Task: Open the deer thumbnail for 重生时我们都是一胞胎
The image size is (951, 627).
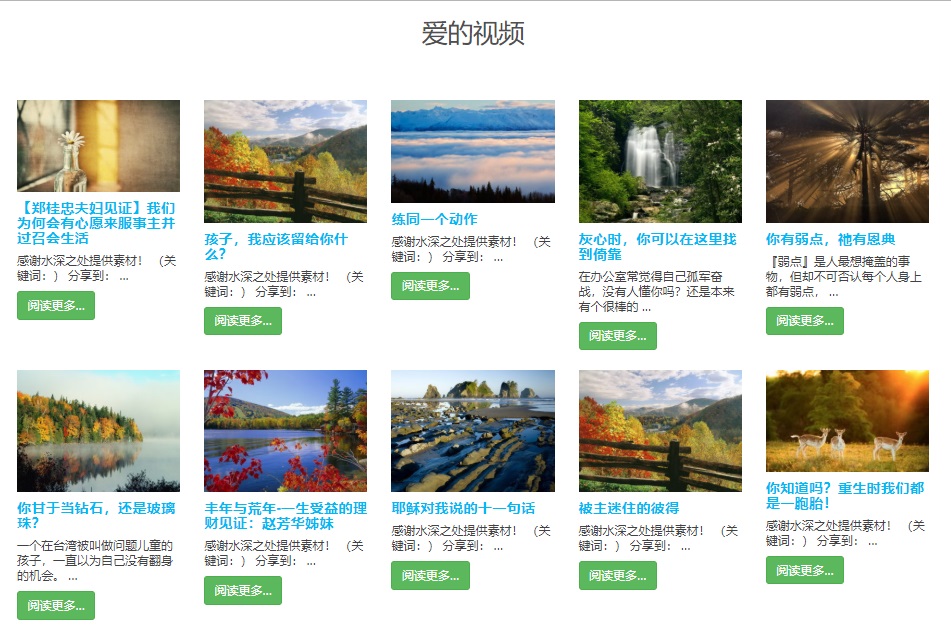Action: [847, 421]
